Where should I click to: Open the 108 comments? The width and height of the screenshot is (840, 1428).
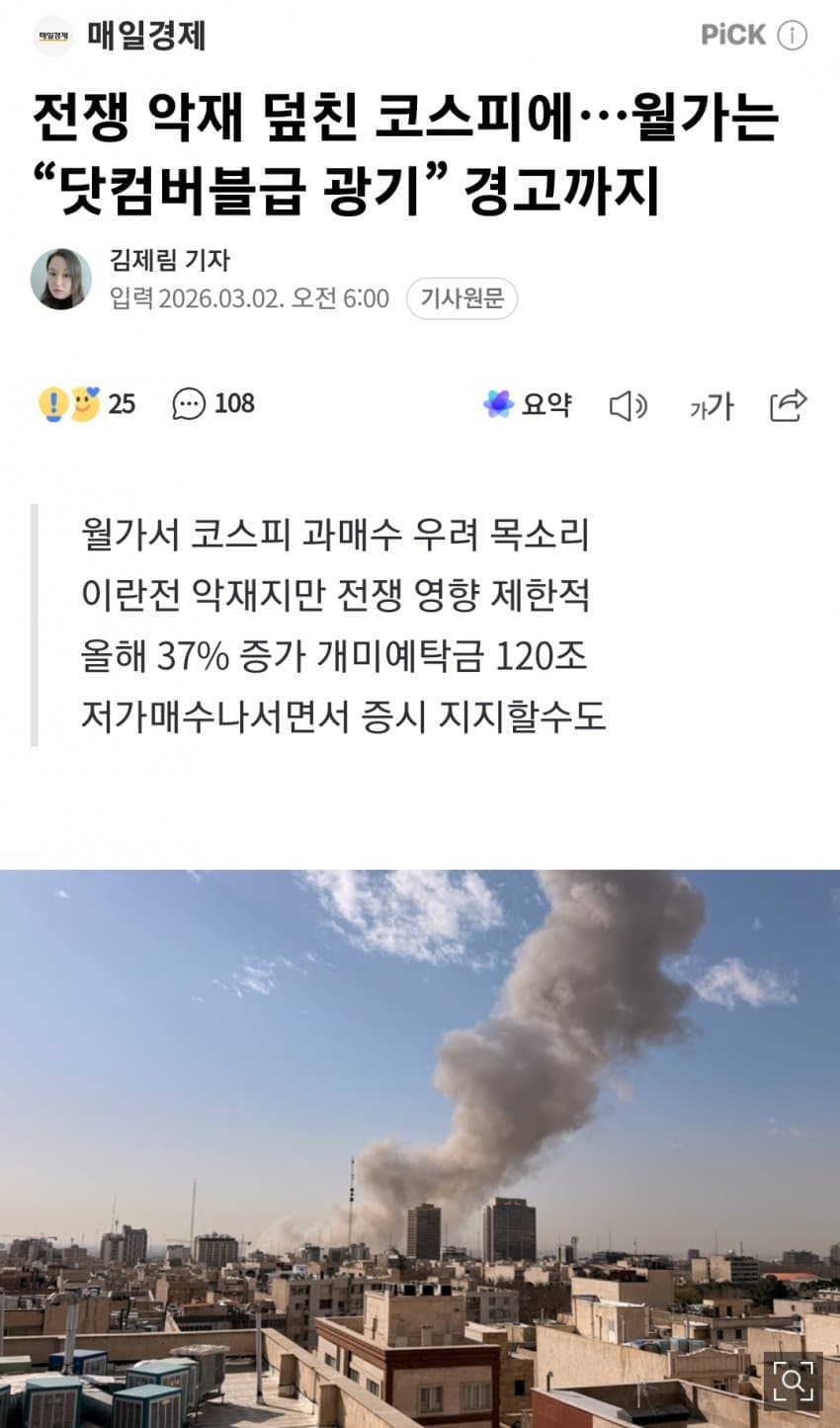click(213, 403)
